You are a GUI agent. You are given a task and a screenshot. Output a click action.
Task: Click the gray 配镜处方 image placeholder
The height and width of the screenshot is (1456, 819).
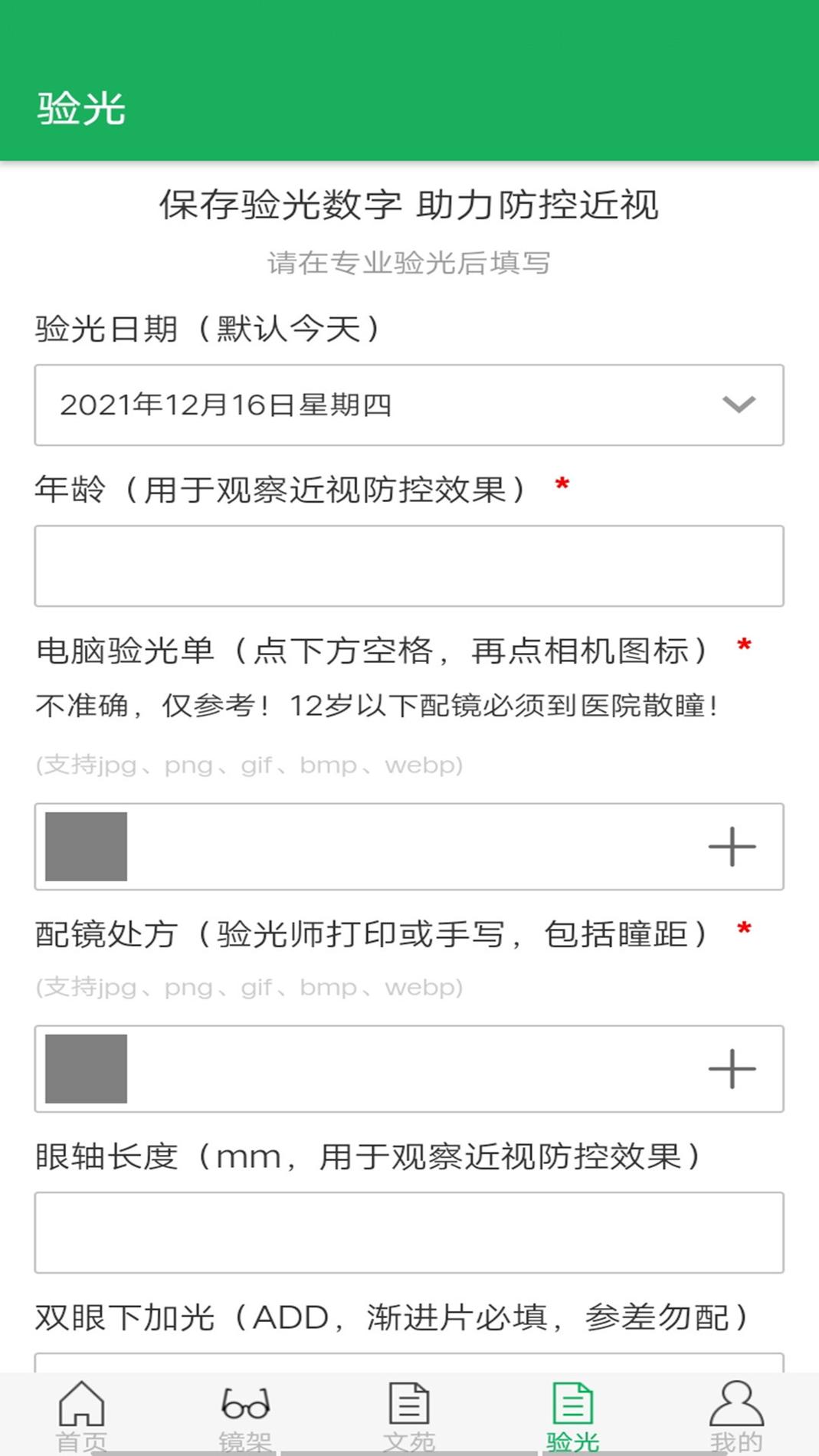pyautogui.click(x=86, y=1068)
